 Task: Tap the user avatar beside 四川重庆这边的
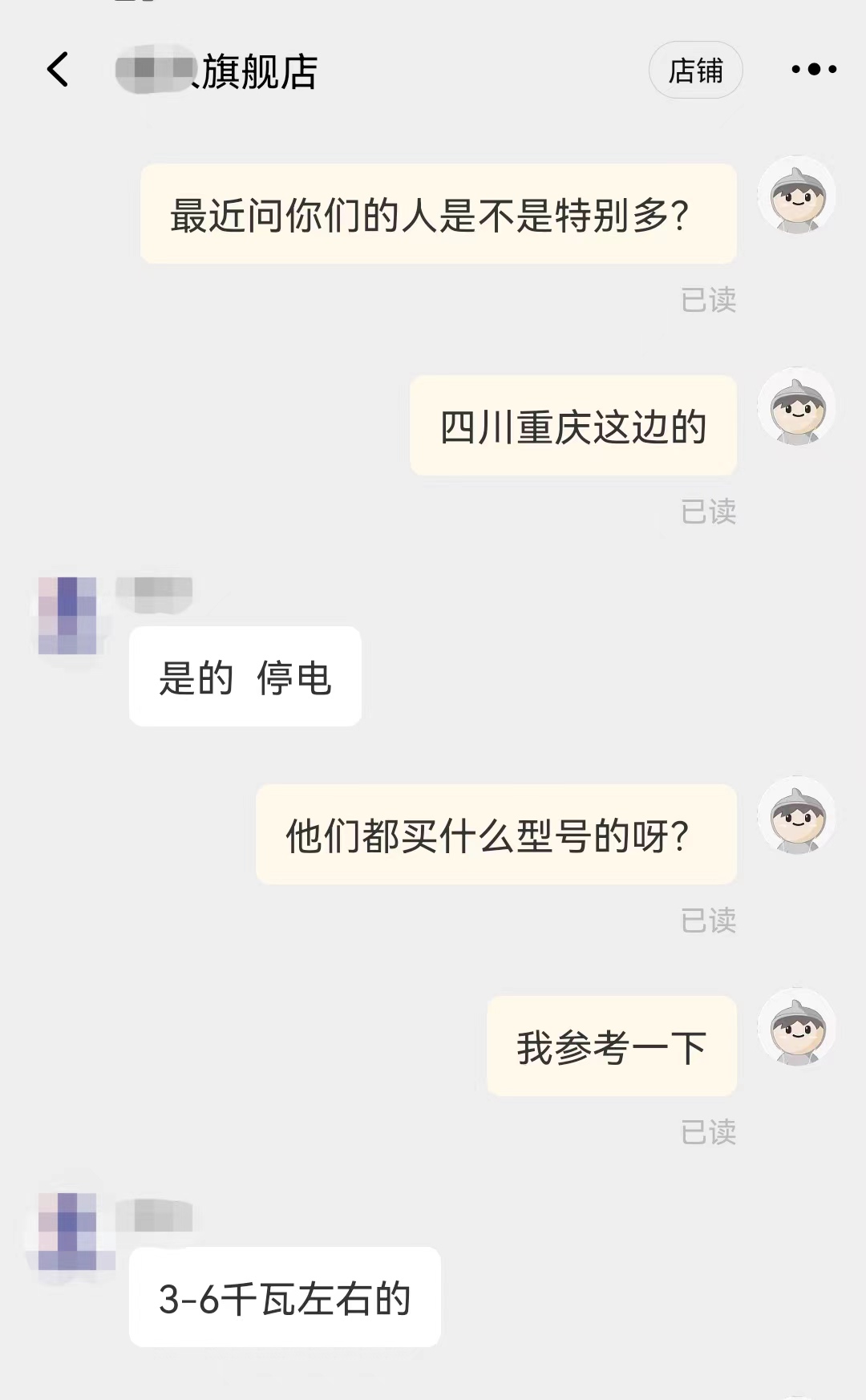(x=796, y=407)
